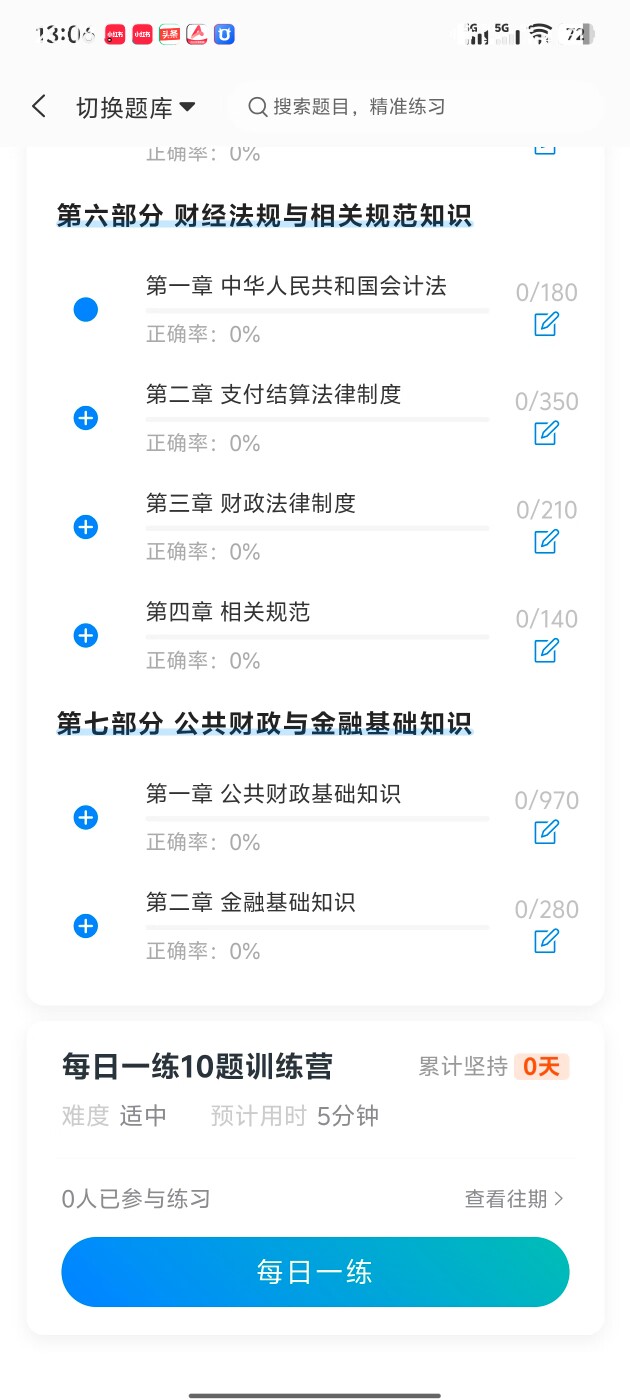Expand 第三章 财政法律制度
This screenshot has height=1400, width=630.
click(x=86, y=527)
